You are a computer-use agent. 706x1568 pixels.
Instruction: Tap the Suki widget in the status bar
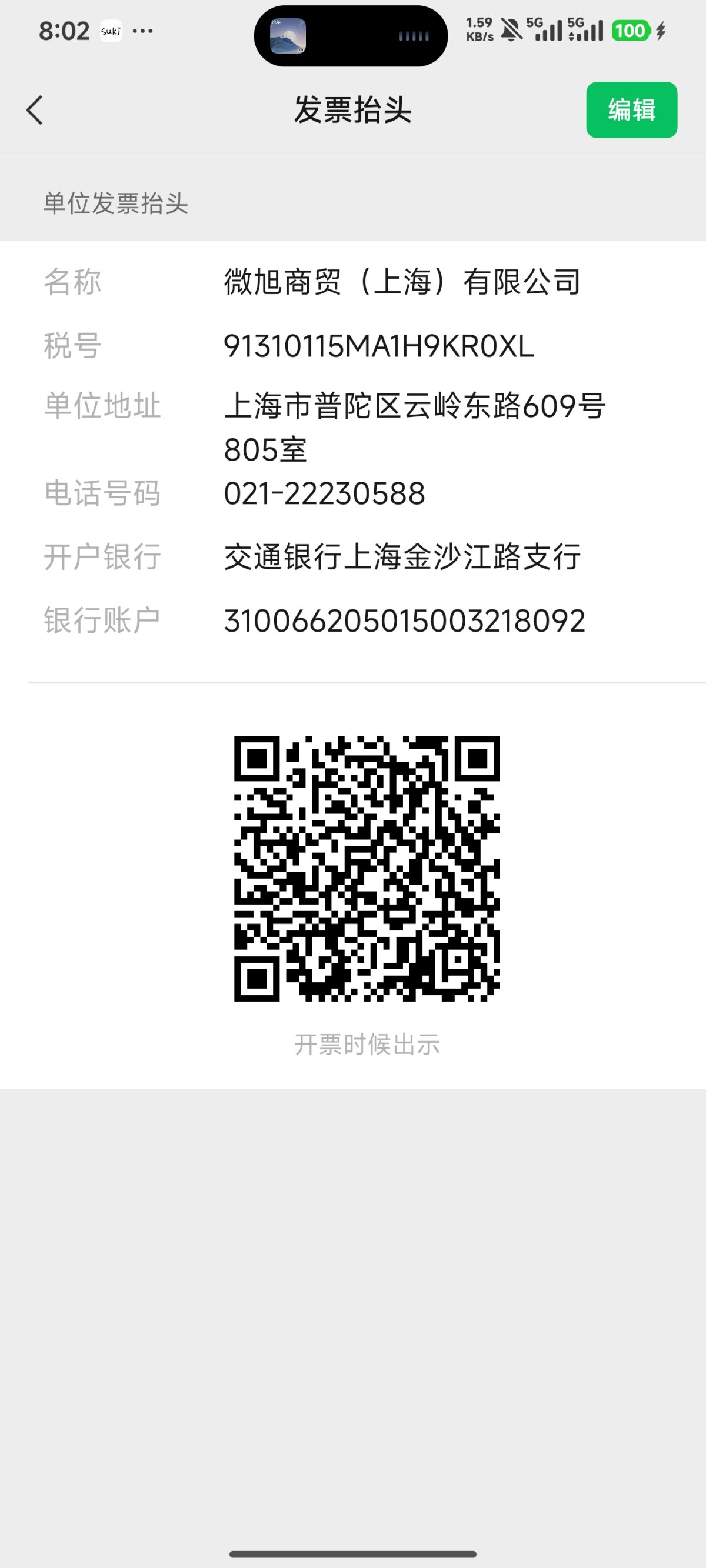(x=111, y=31)
